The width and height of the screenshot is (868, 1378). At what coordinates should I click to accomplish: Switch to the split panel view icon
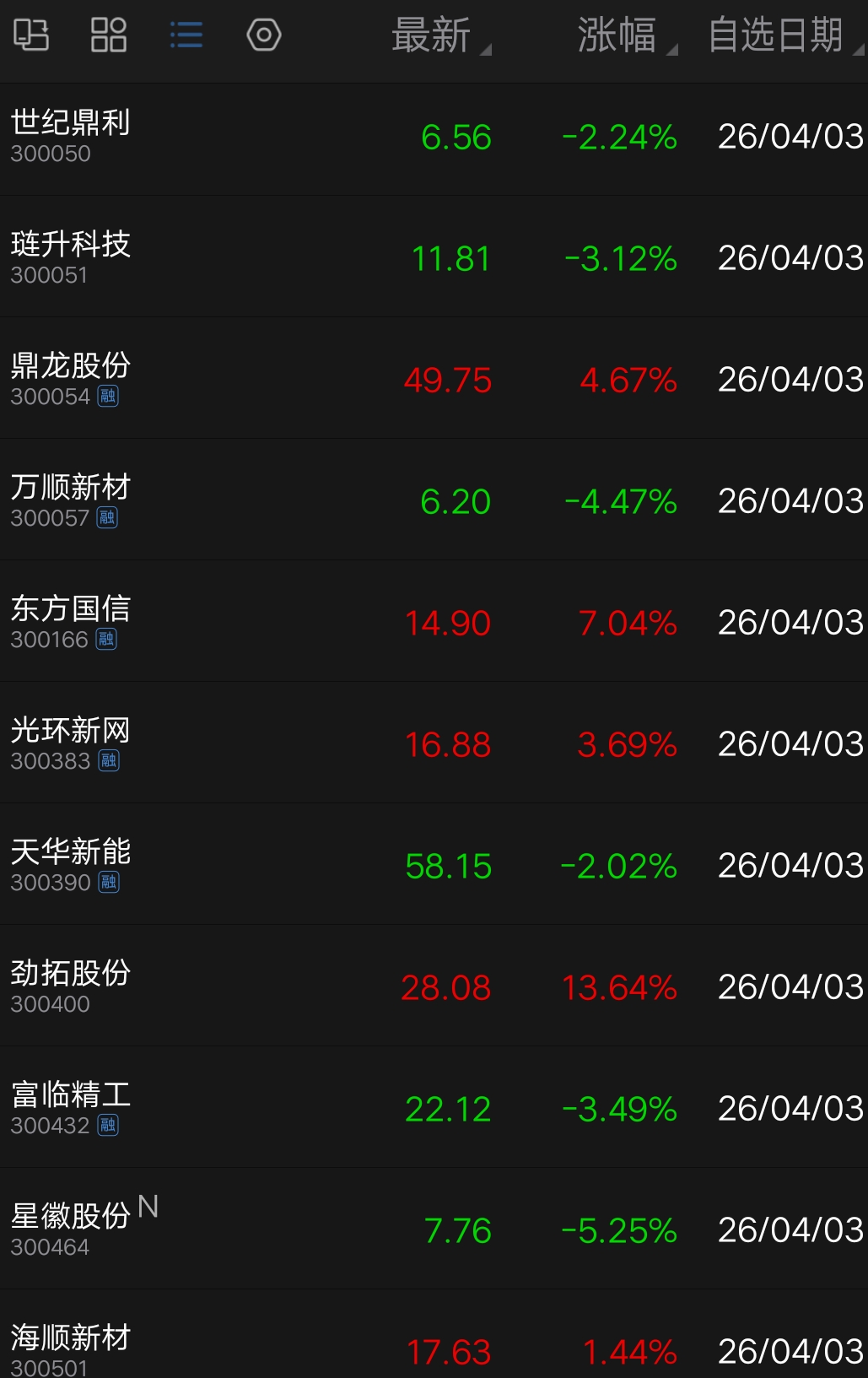(x=31, y=35)
